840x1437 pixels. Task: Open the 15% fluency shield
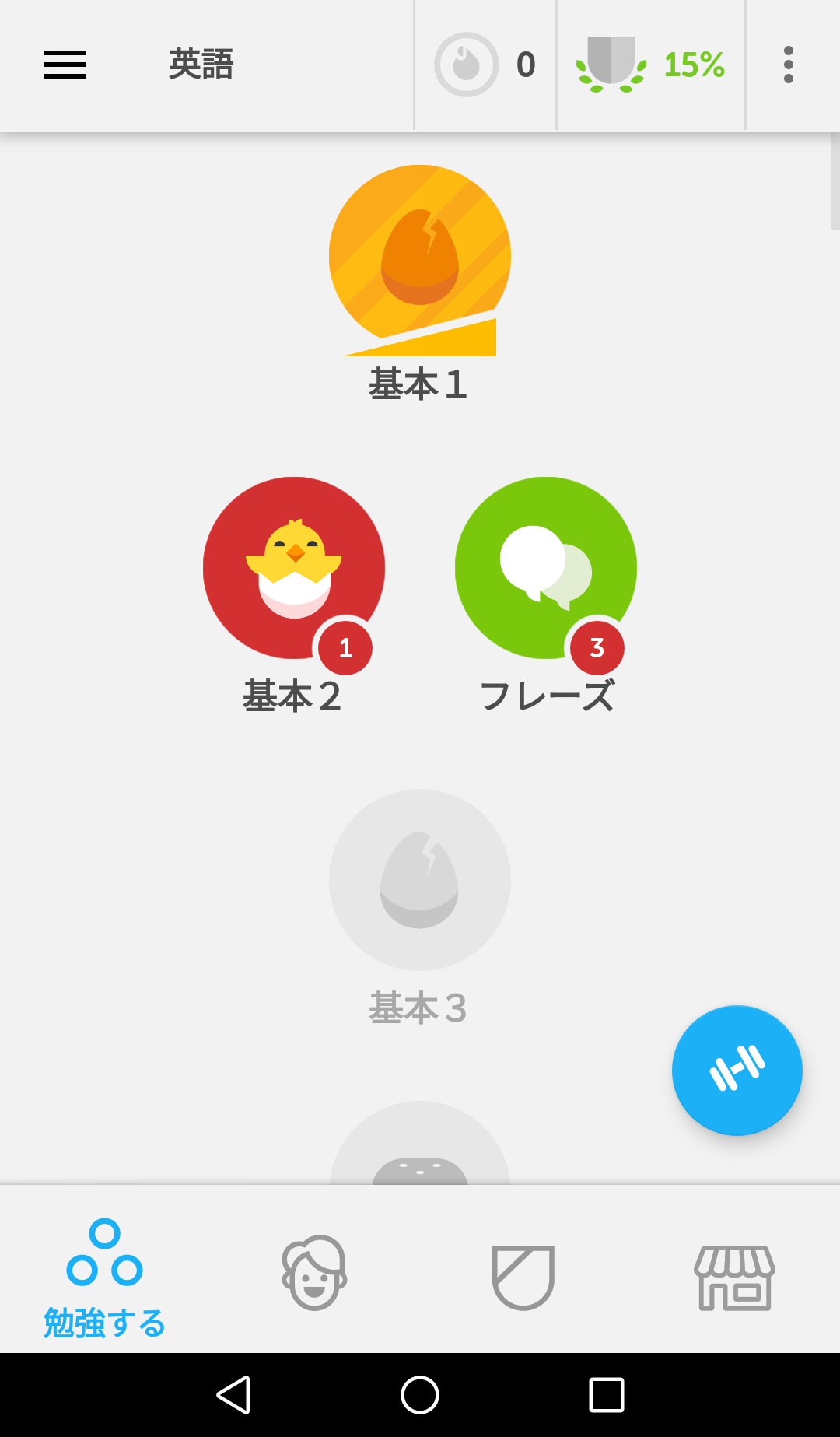coord(650,65)
